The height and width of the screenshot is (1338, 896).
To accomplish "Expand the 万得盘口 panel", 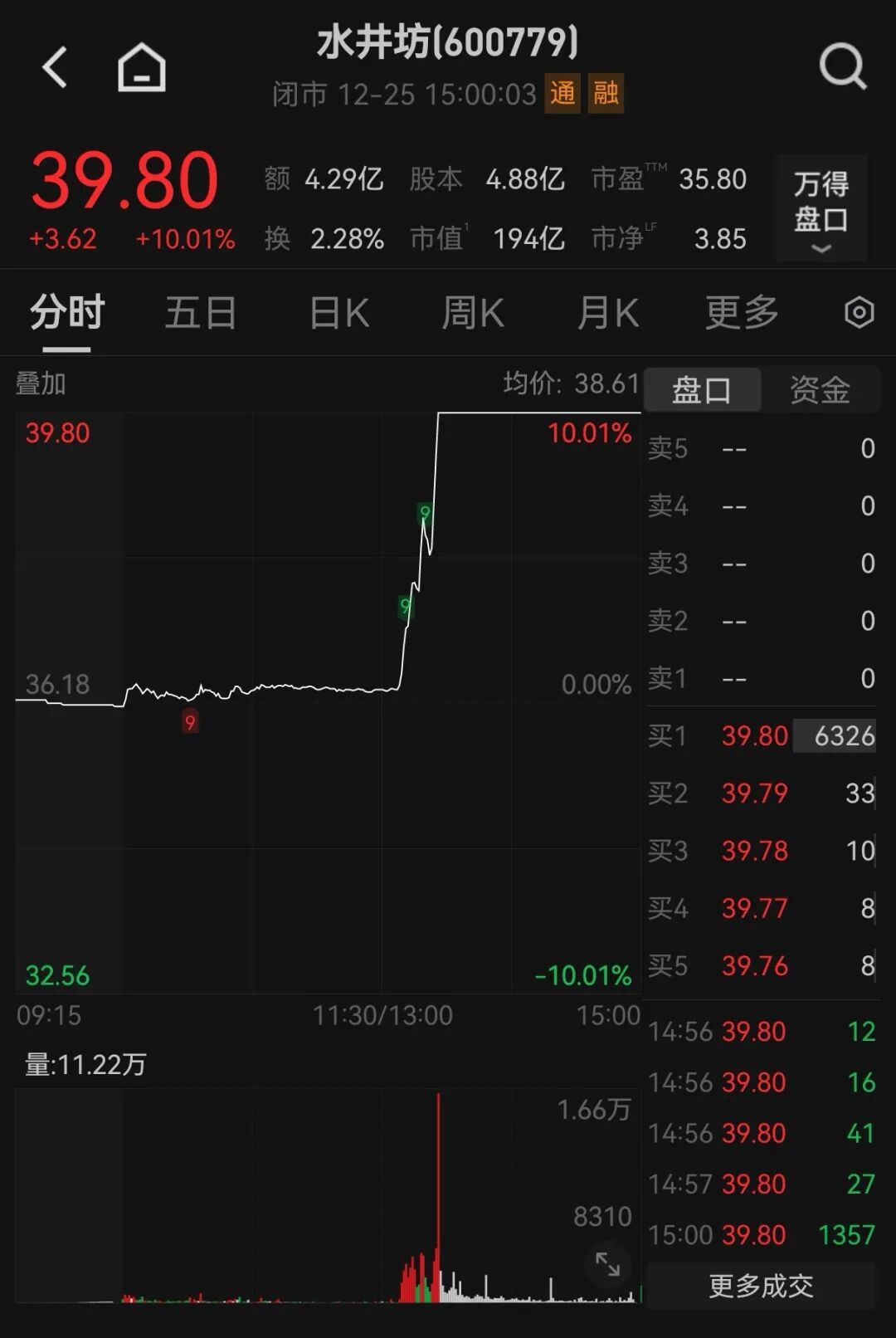I will coord(821,209).
